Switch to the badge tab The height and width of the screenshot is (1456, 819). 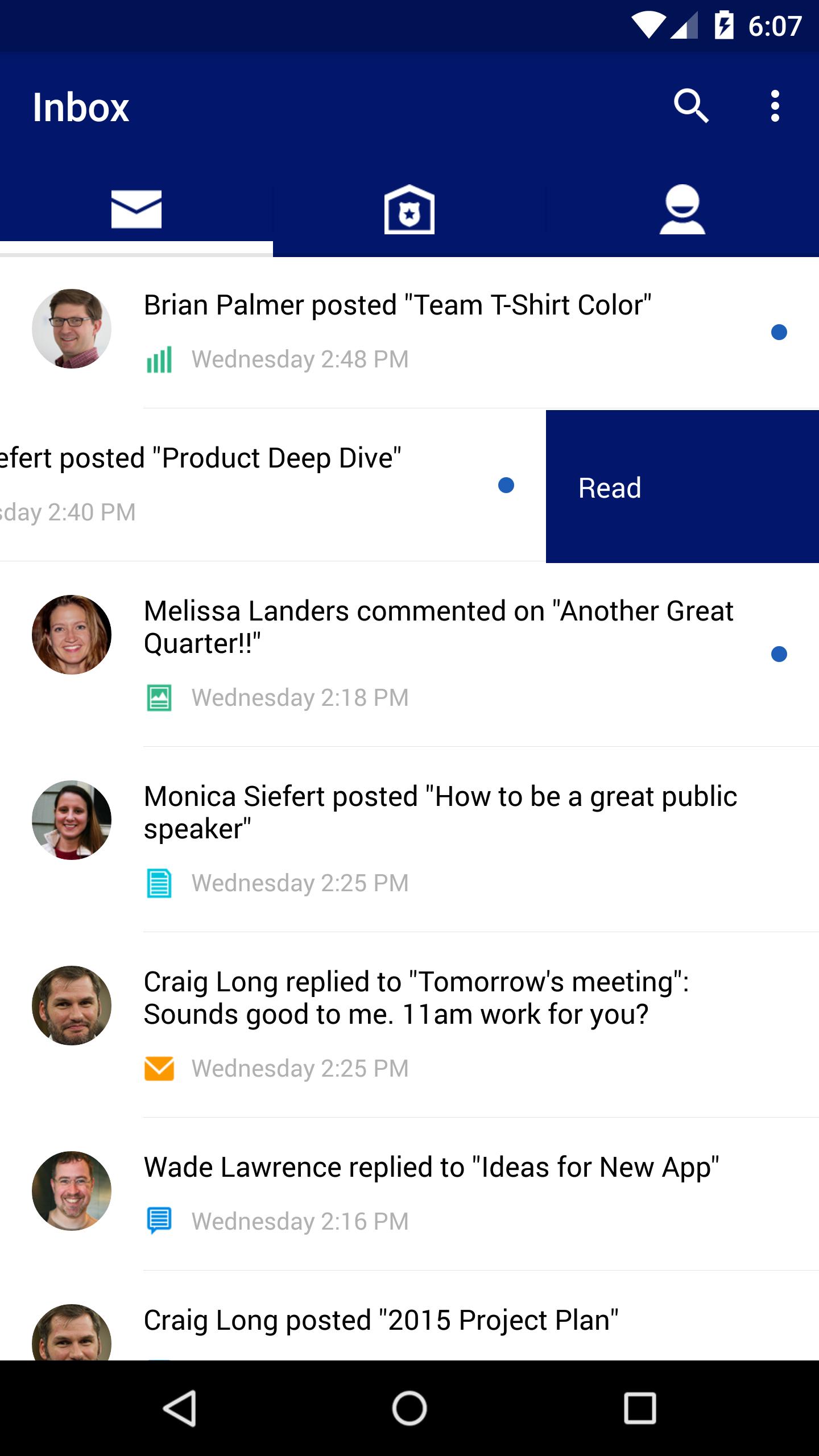(x=409, y=209)
